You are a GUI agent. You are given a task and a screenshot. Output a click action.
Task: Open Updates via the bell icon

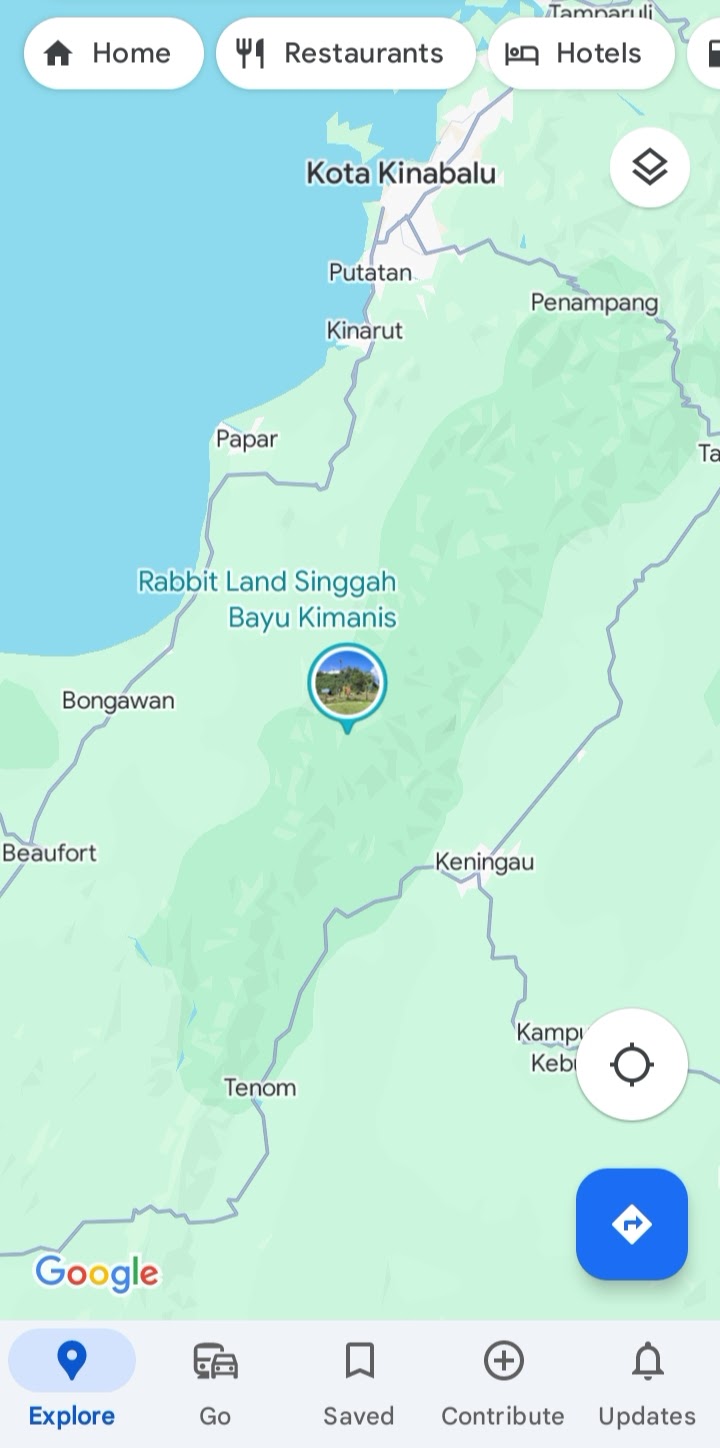[647, 1360]
